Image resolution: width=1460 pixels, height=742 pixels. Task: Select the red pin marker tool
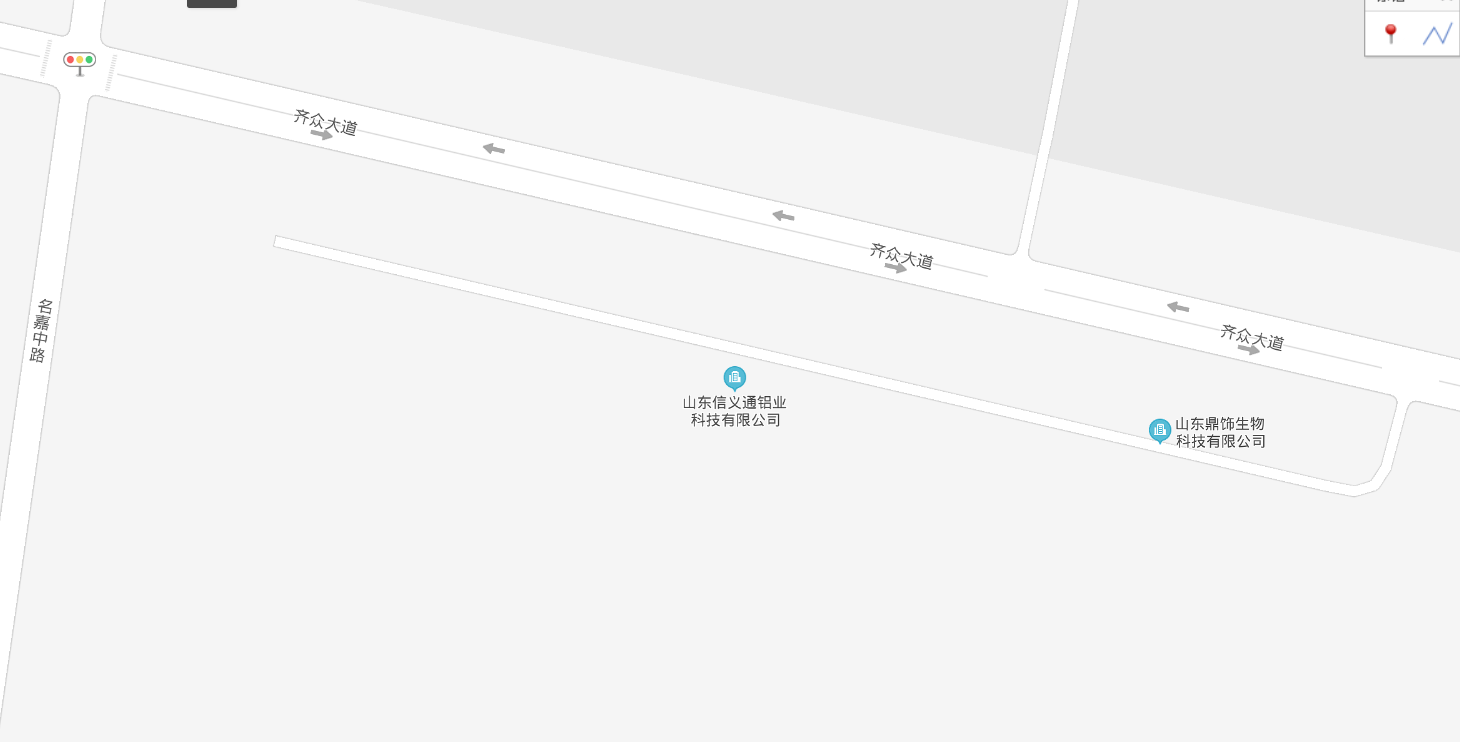click(x=1390, y=34)
